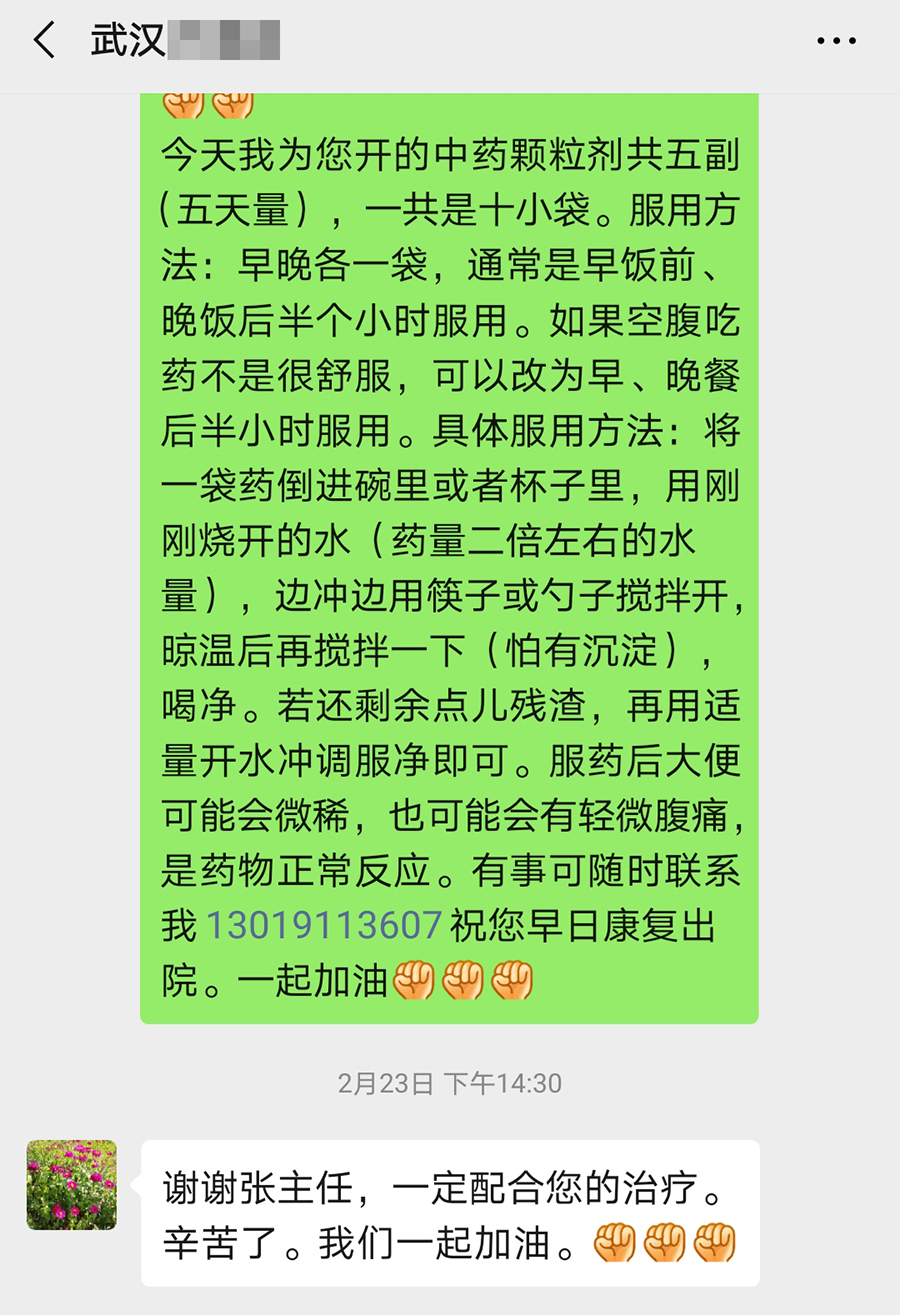The image size is (900, 1315).
Task: Open the flower avatar's profile
Action: (72, 1185)
